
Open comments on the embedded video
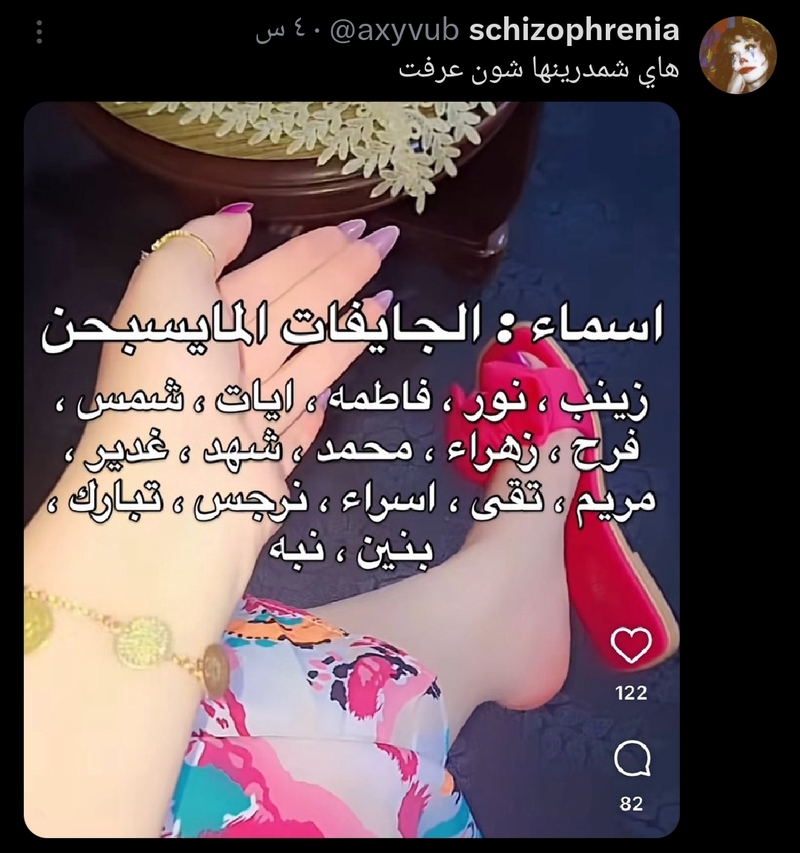tap(631, 764)
